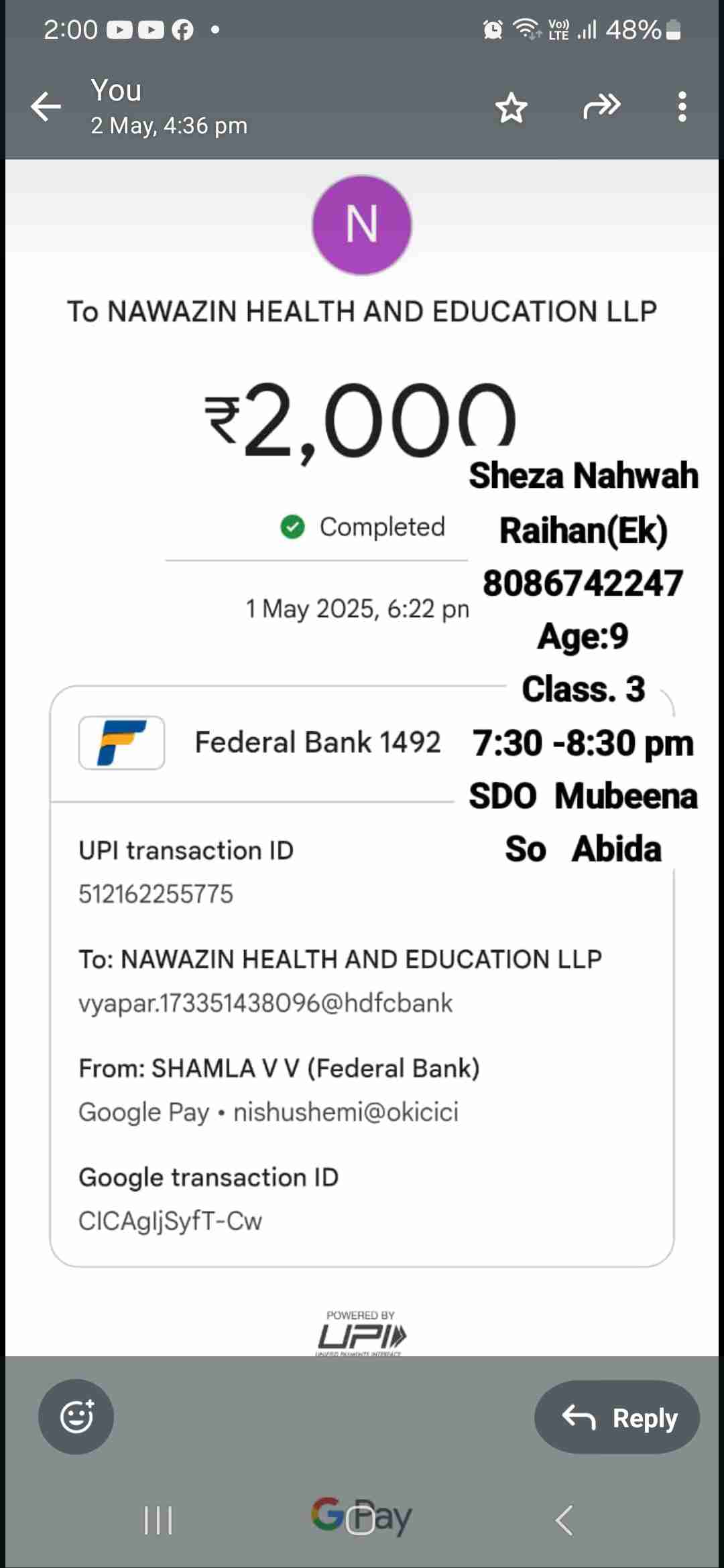
Task: Star this message
Action: (511, 107)
